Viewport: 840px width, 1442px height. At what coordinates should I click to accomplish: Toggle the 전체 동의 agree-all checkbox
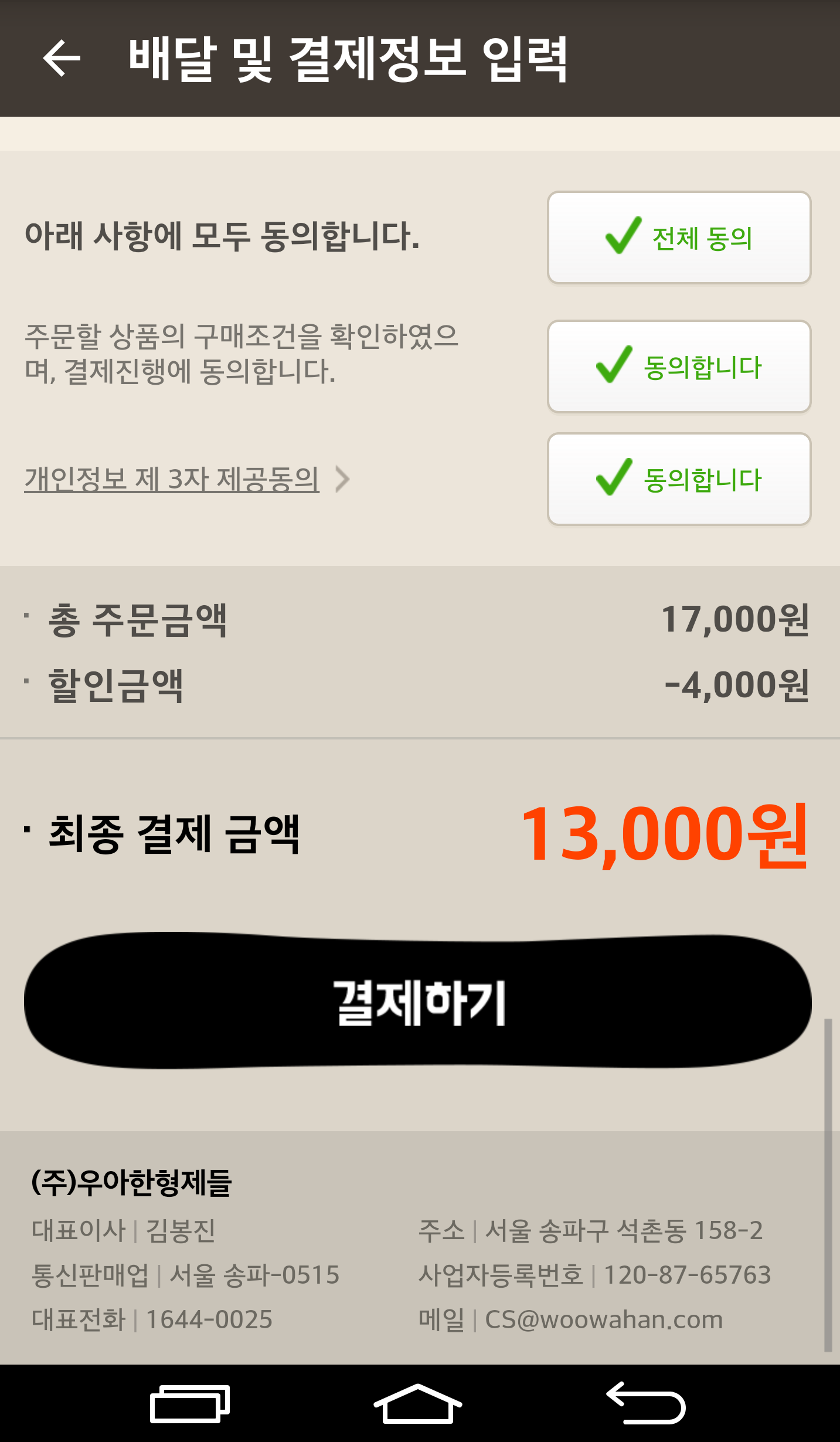point(679,237)
